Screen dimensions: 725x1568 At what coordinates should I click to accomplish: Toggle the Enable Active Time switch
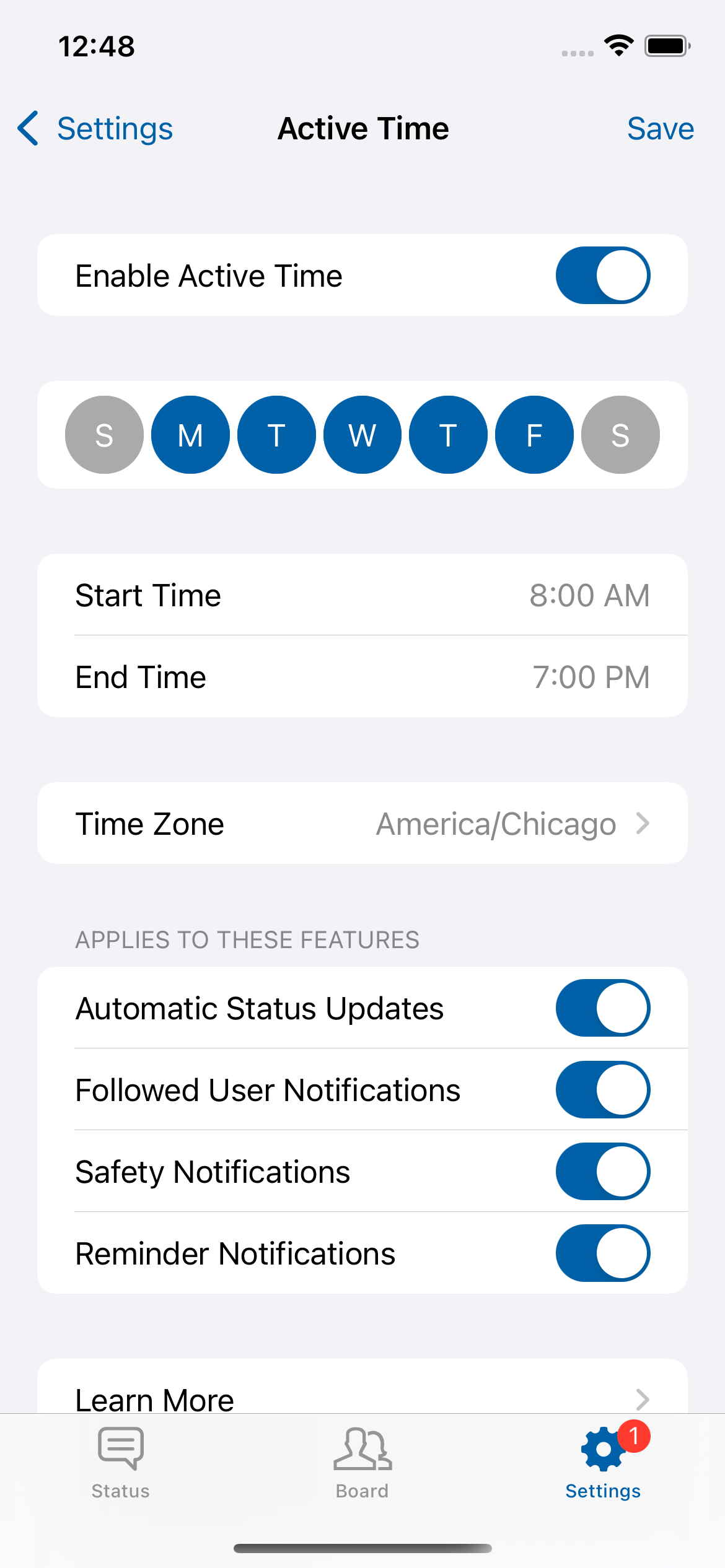pos(602,276)
